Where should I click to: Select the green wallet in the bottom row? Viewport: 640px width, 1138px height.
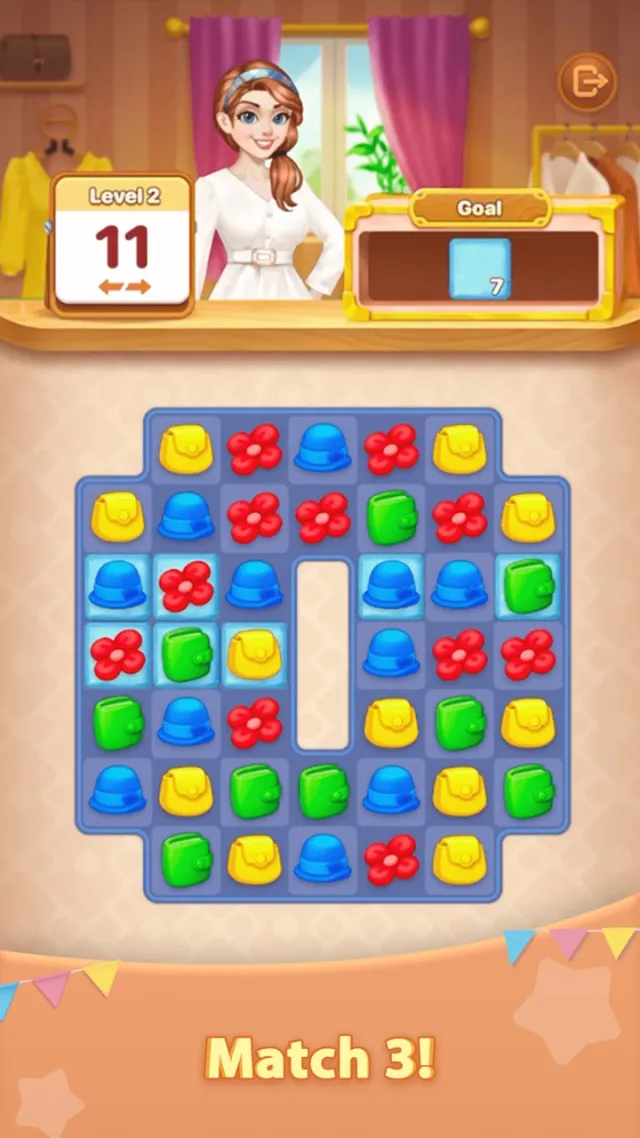(186, 859)
